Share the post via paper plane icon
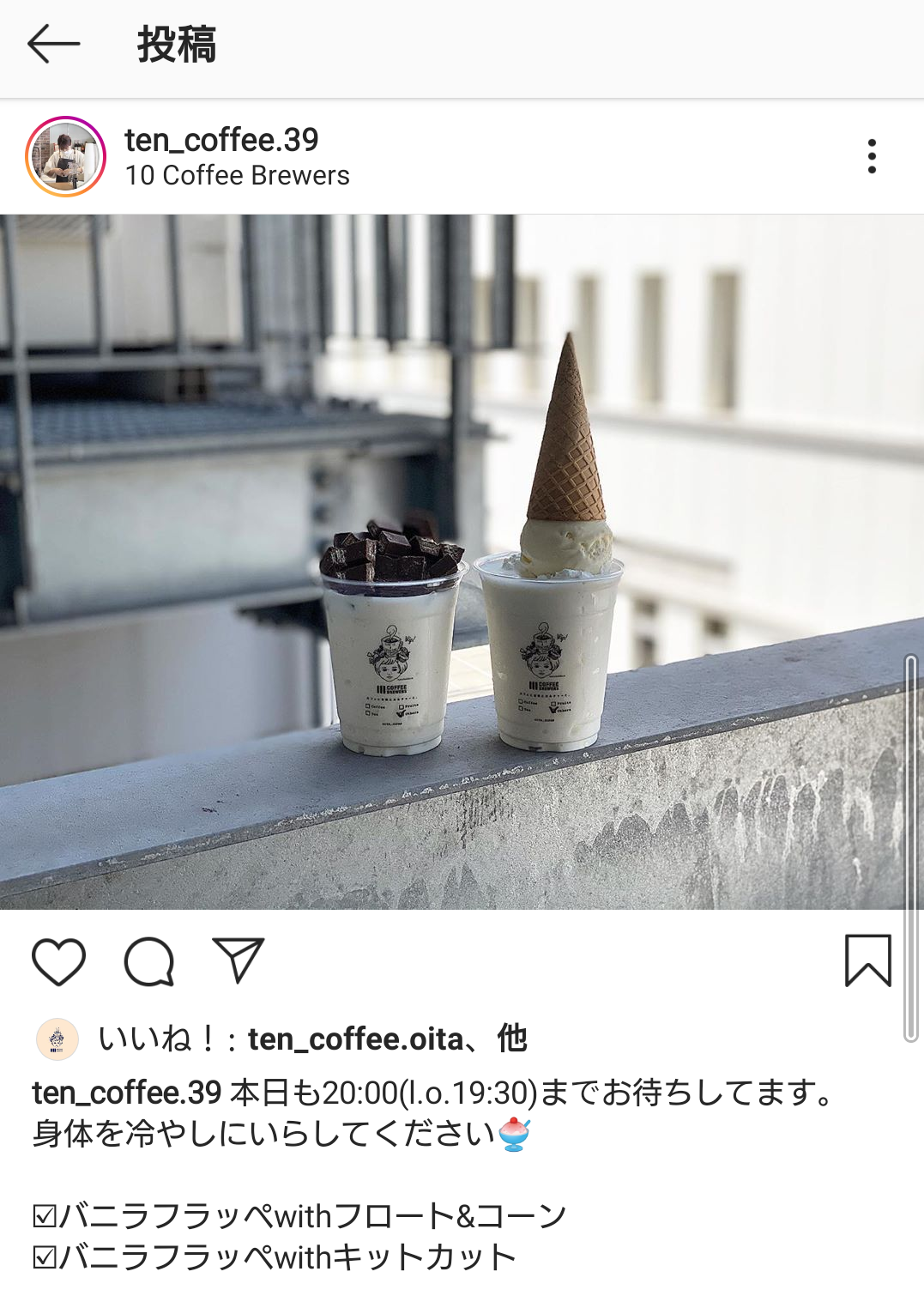The width and height of the screenshot is (924, 1308). 238,960
